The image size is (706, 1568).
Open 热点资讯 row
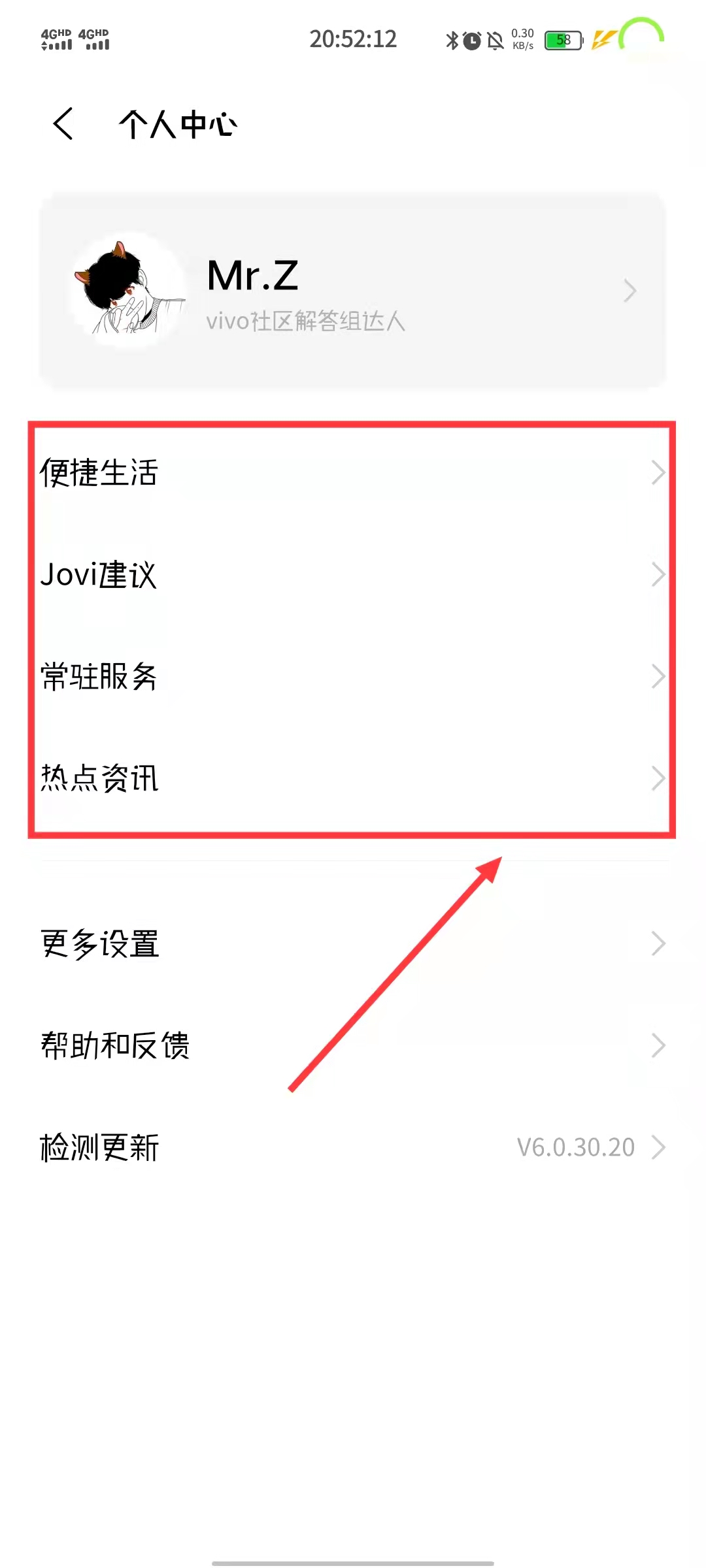click(x=353, y=778)
